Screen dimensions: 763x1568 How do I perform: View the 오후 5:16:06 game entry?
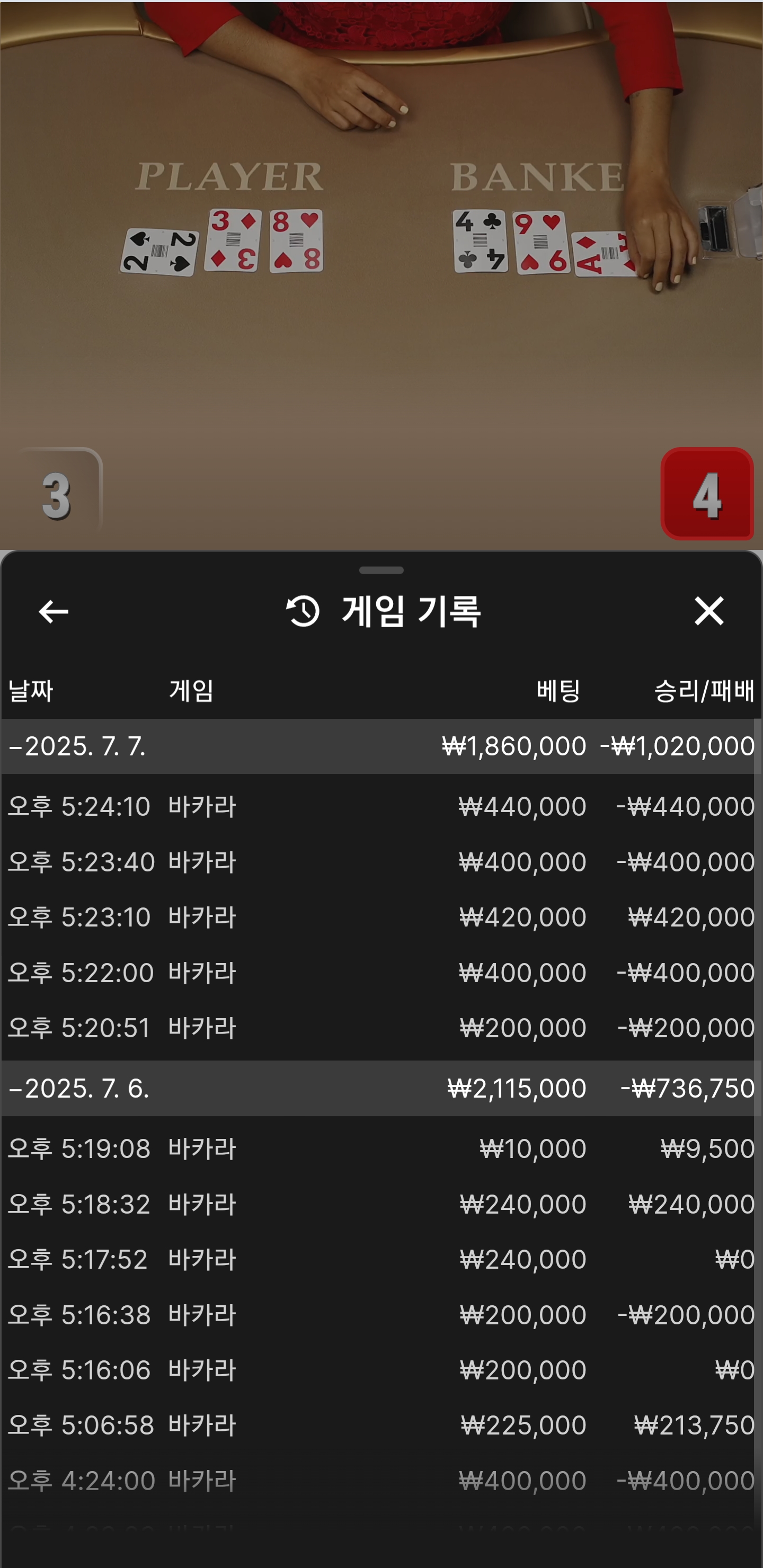tap(381, 1370)
